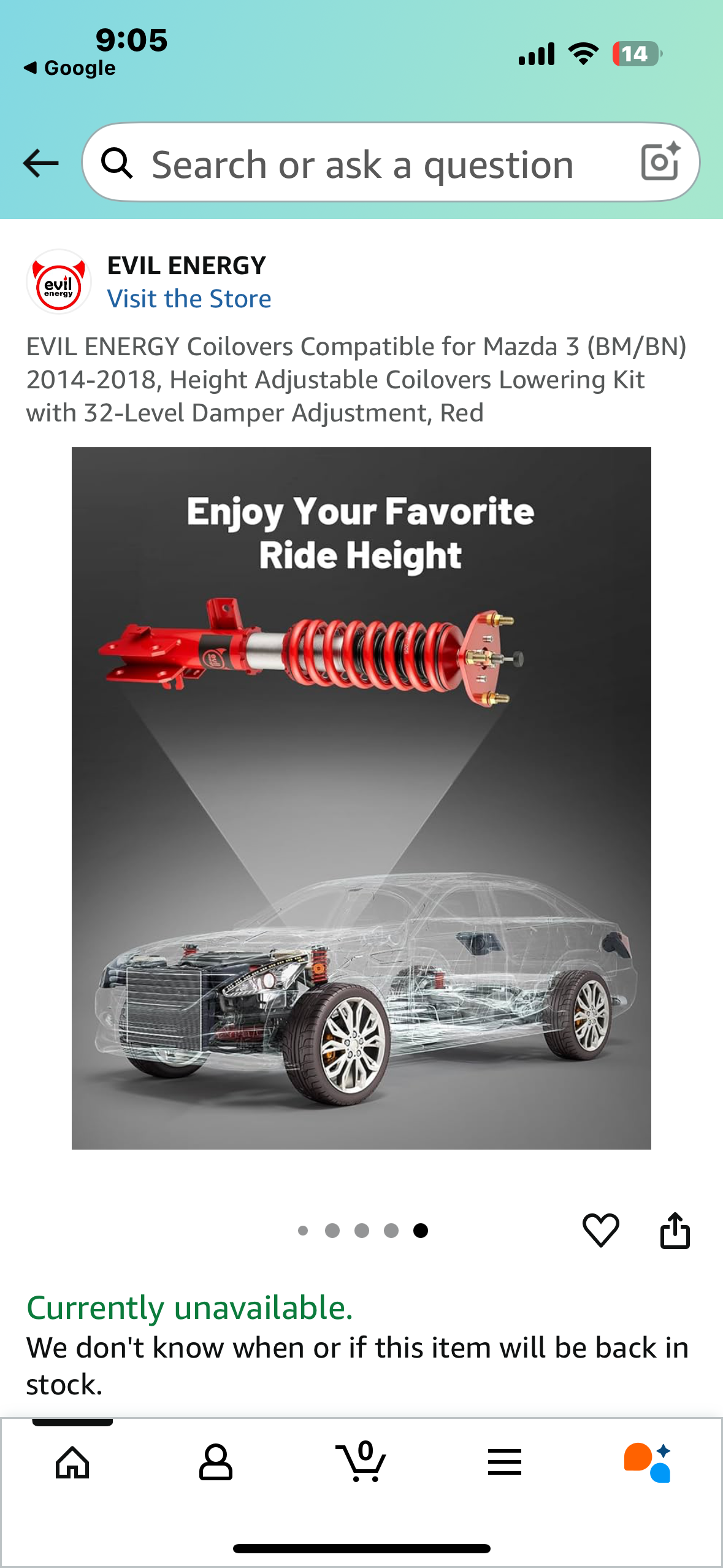Open the shopping cart tab
Viewport: 723px width, 1568px height.
click(361, 1462)
